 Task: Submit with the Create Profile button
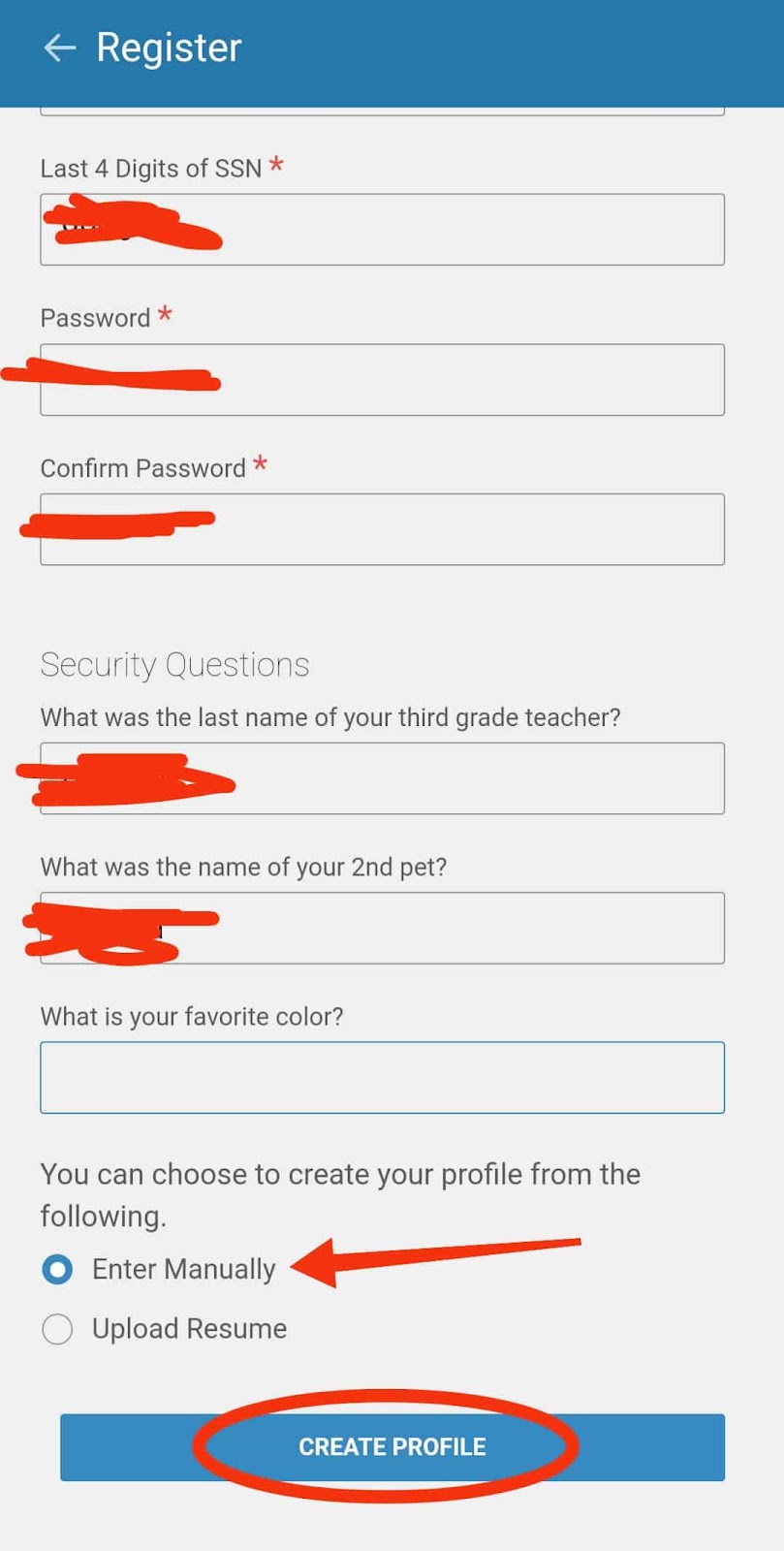[392, 1447]
